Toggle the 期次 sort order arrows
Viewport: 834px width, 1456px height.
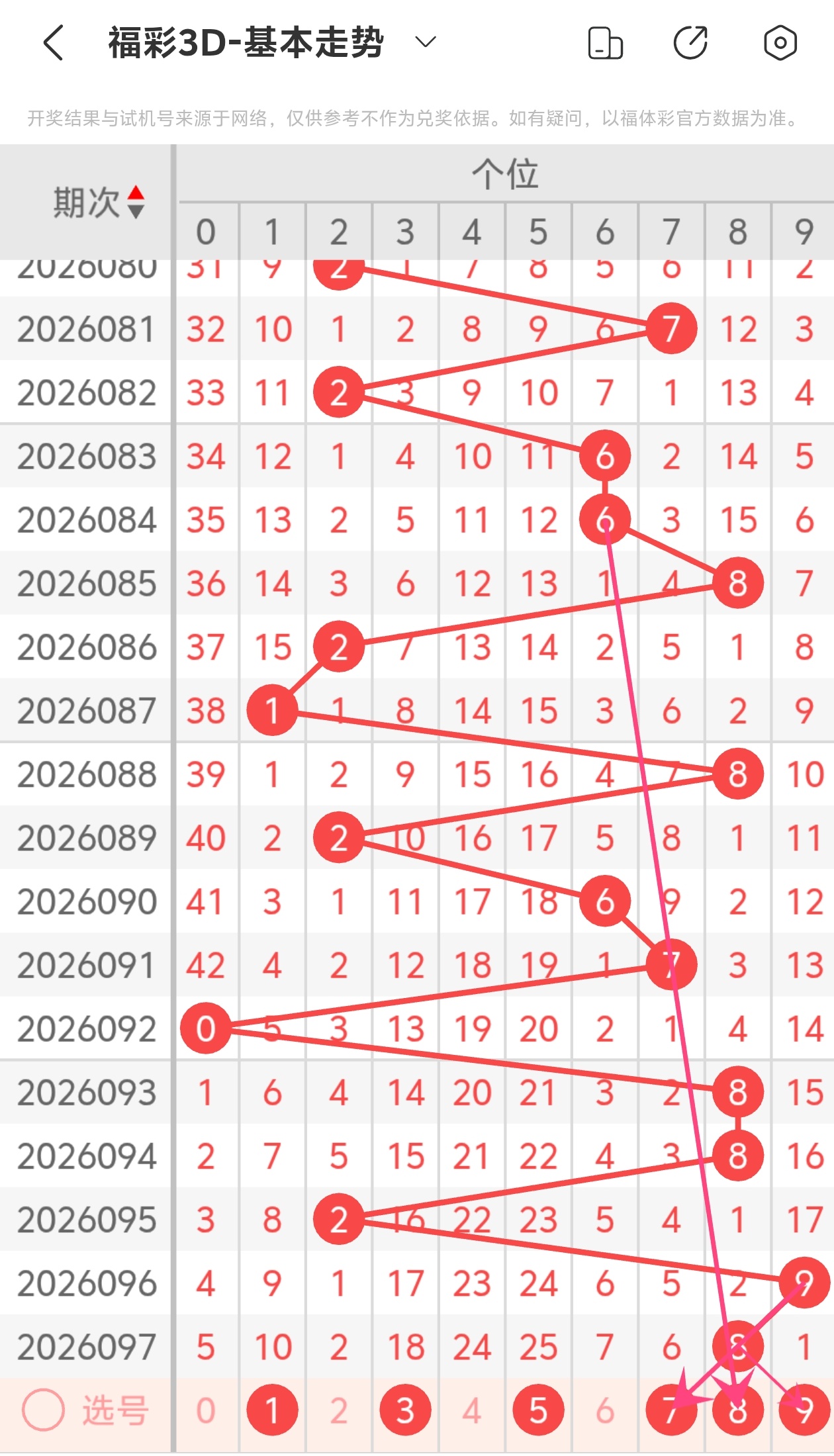click(x=136, y=202)
